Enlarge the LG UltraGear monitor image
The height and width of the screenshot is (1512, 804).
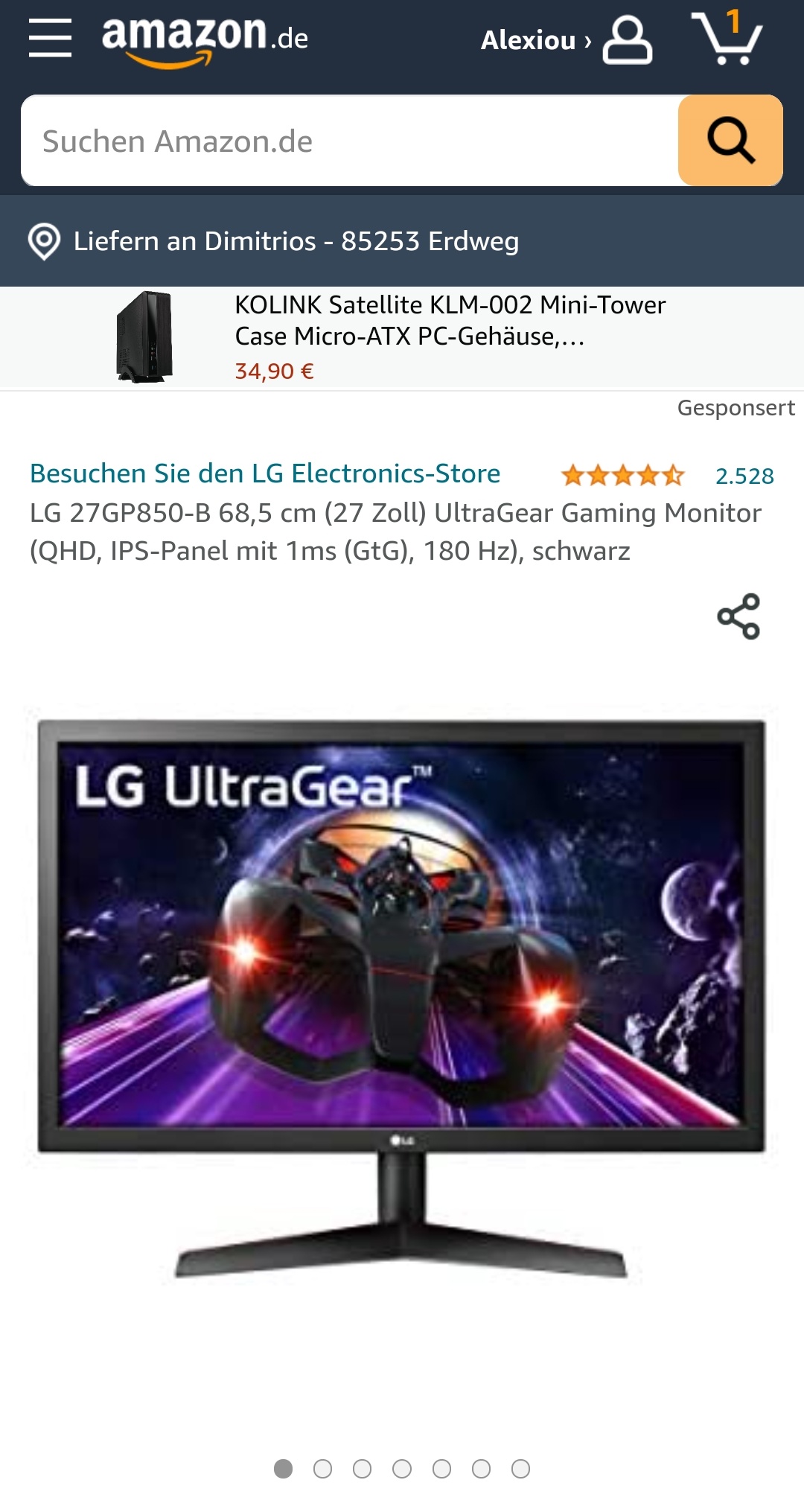[x=402, y=998]
